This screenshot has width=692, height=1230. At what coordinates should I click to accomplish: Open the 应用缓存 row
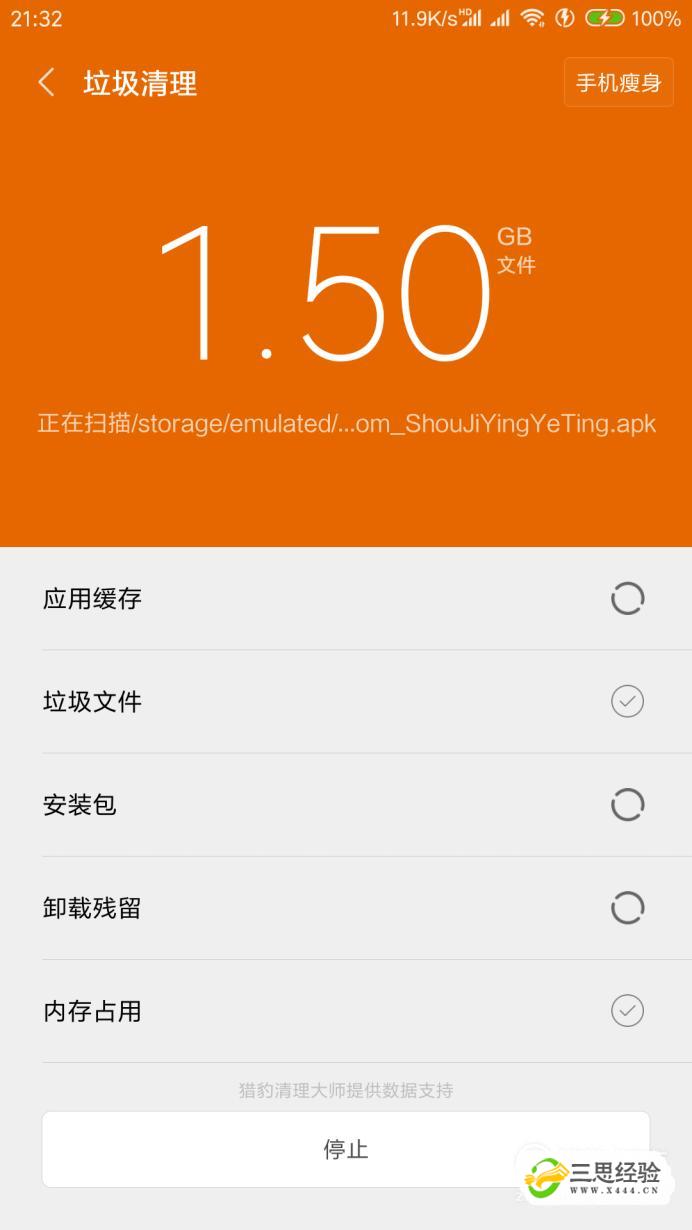[346, 599]
